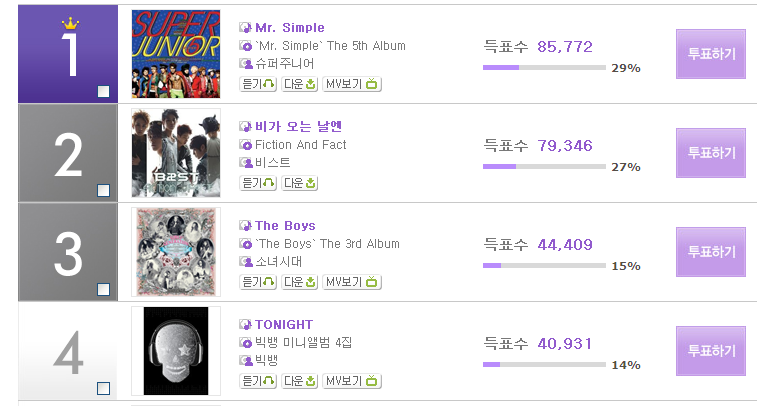Open the Mr. Simple song title

(290, 28)
